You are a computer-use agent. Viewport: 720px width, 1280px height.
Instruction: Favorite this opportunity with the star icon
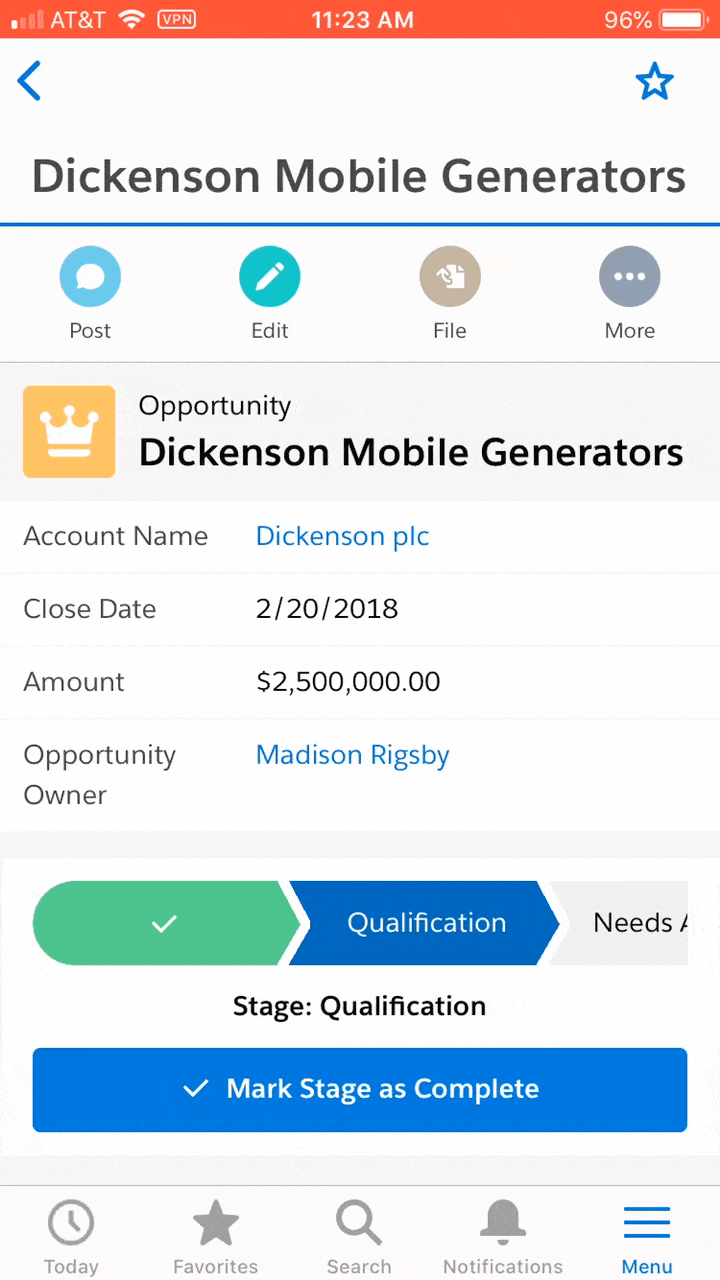[655, 82]
